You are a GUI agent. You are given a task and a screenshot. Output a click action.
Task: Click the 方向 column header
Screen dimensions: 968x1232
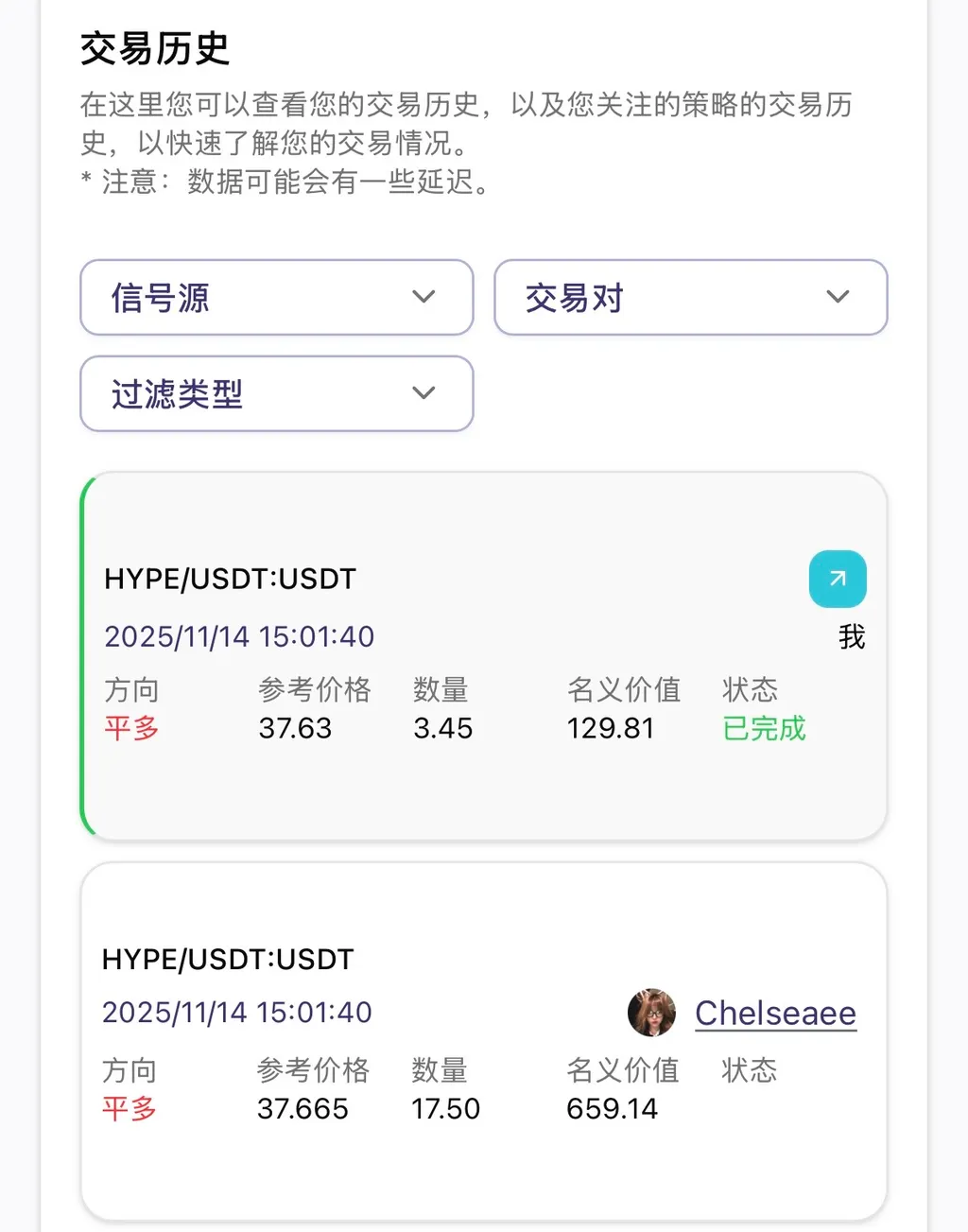pyautogui.click(x=131, y=689)
